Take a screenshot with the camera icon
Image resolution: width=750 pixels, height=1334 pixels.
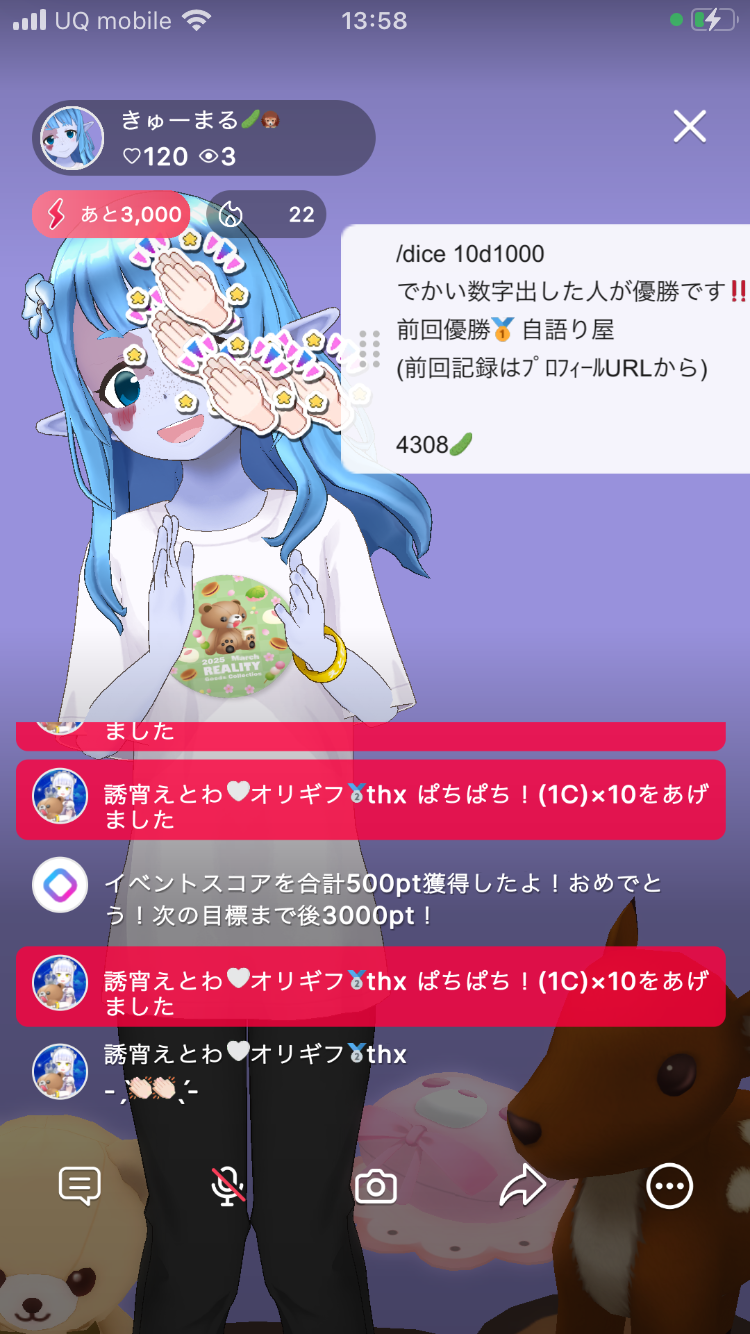tap(376, 1187)
